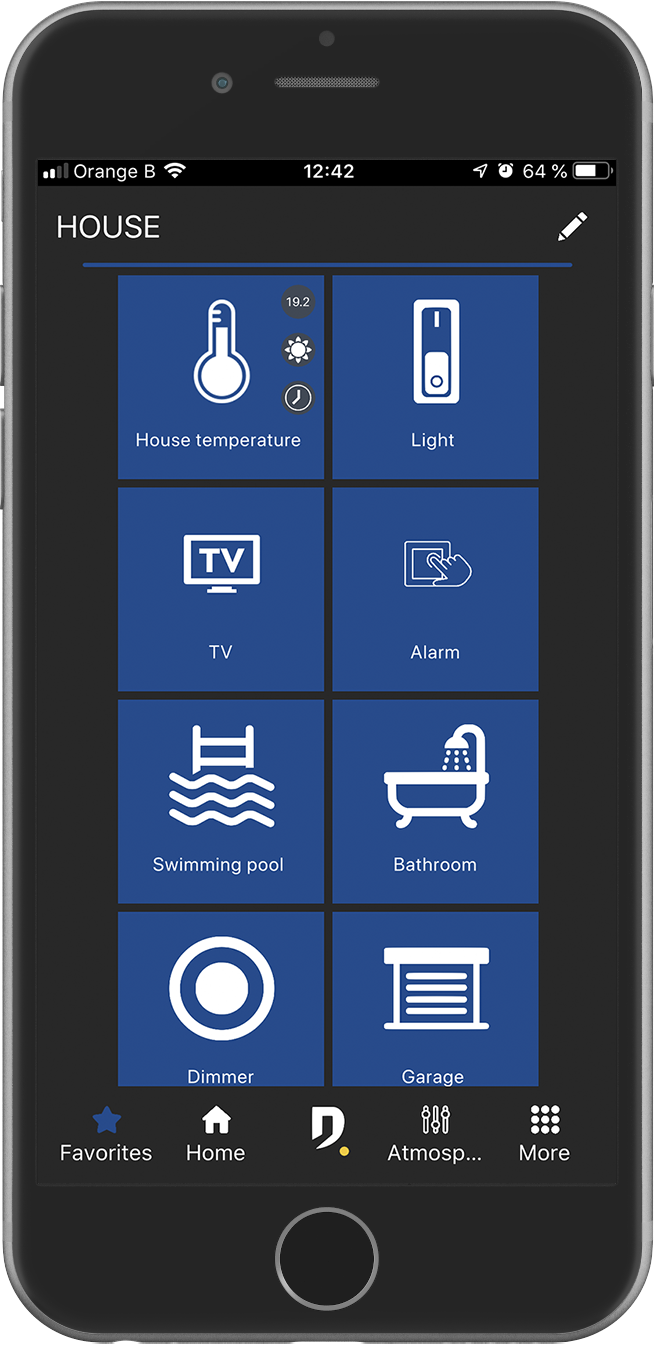654x1348 pixels.
Task: Select the Bathroom tile
Action: [x=435, y=801]
